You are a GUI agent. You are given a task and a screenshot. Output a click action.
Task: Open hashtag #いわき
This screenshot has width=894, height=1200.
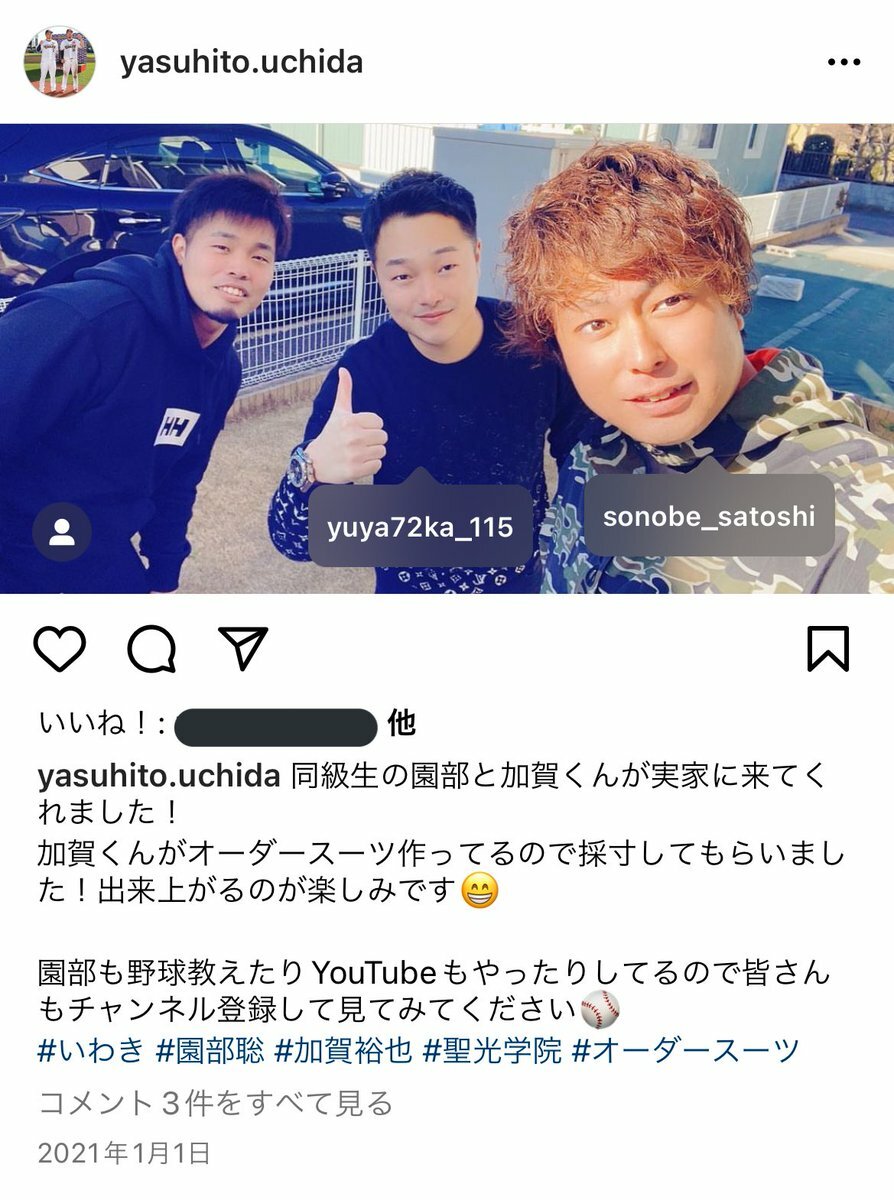[x=90, y=1051]
